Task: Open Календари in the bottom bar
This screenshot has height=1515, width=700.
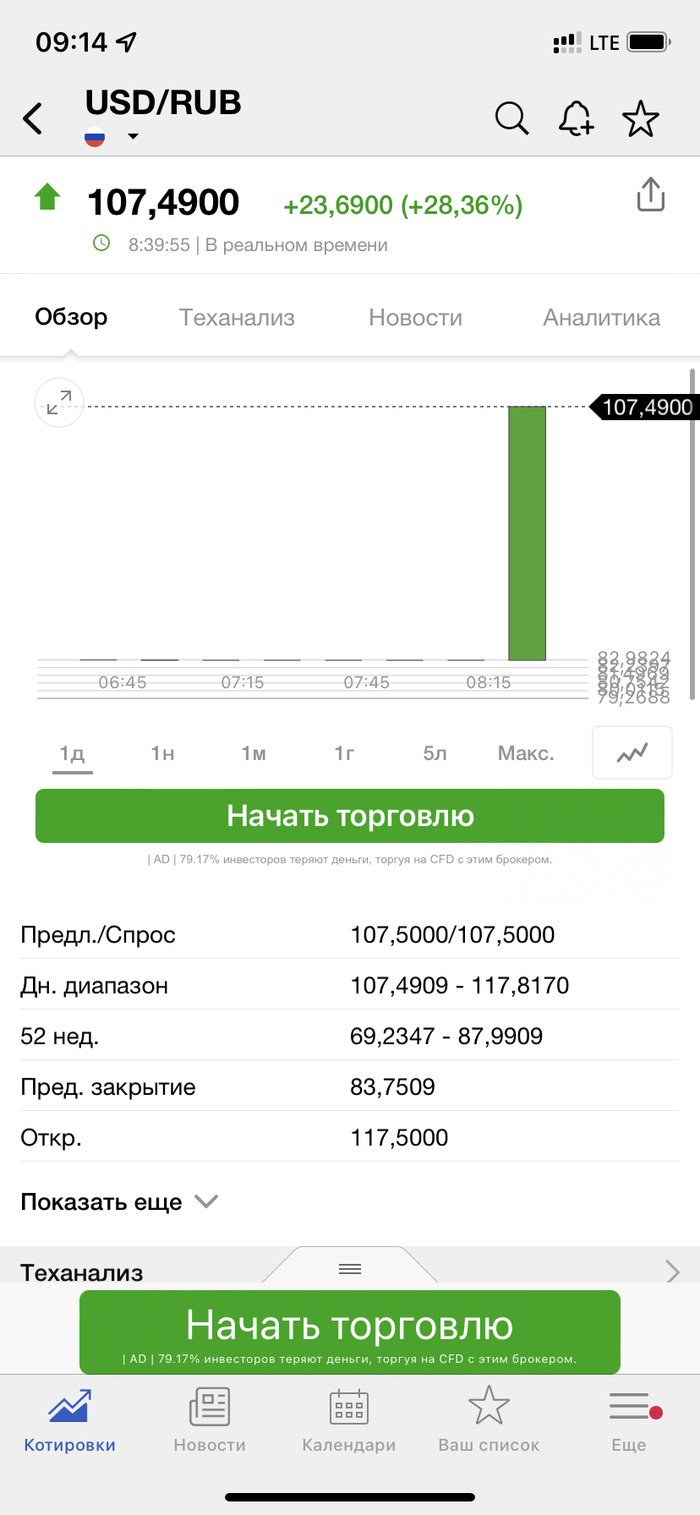Action: click(x=349, y=1420)
